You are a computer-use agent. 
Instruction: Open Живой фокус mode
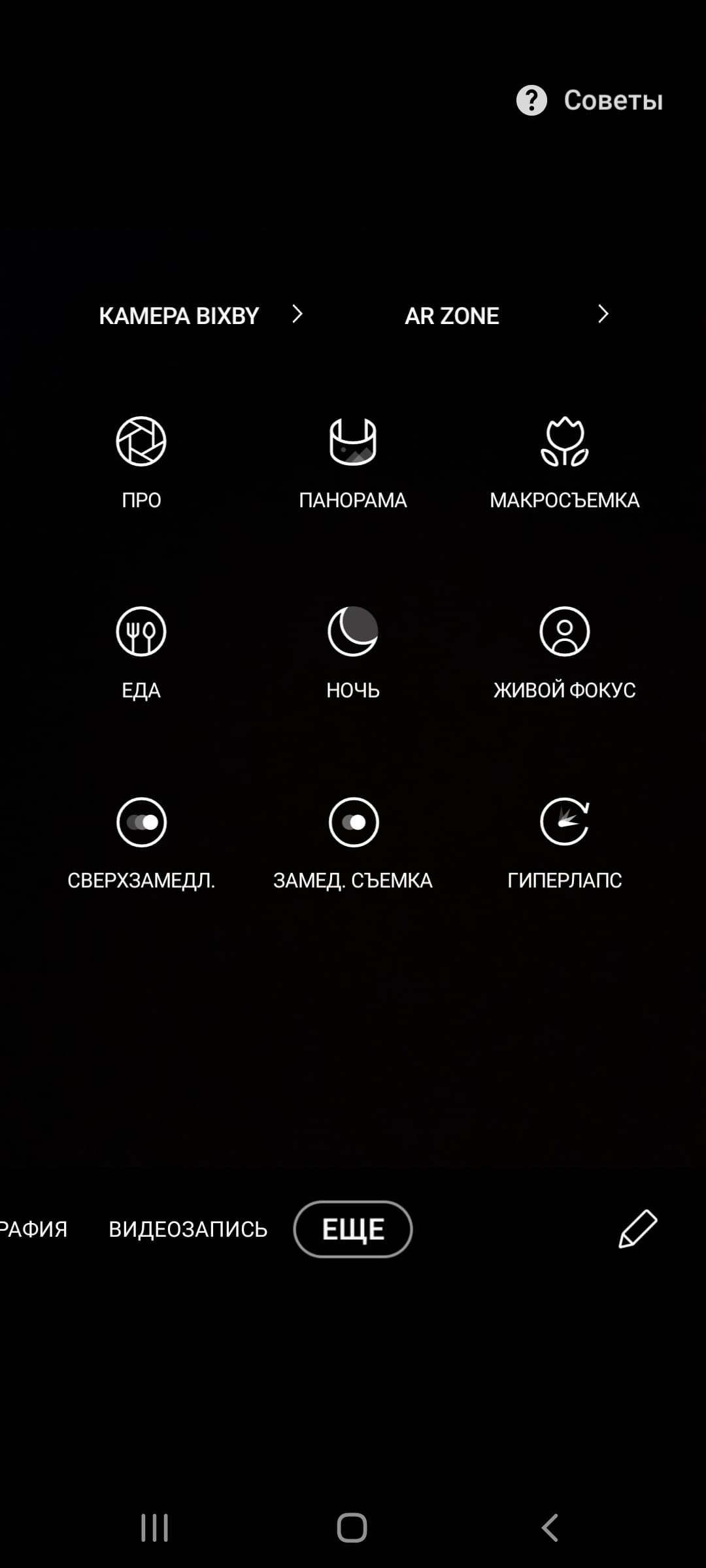[565, 652]
